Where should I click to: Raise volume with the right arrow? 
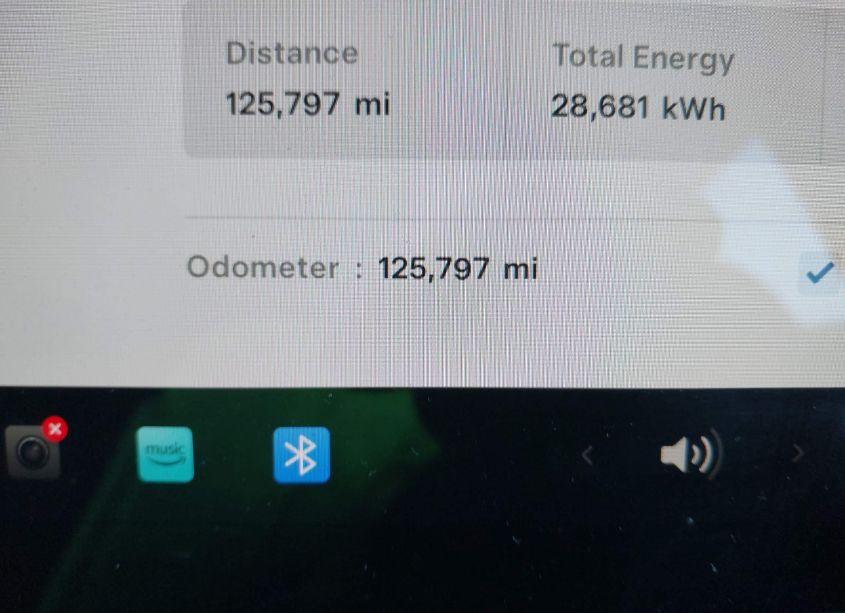(797, 455)
